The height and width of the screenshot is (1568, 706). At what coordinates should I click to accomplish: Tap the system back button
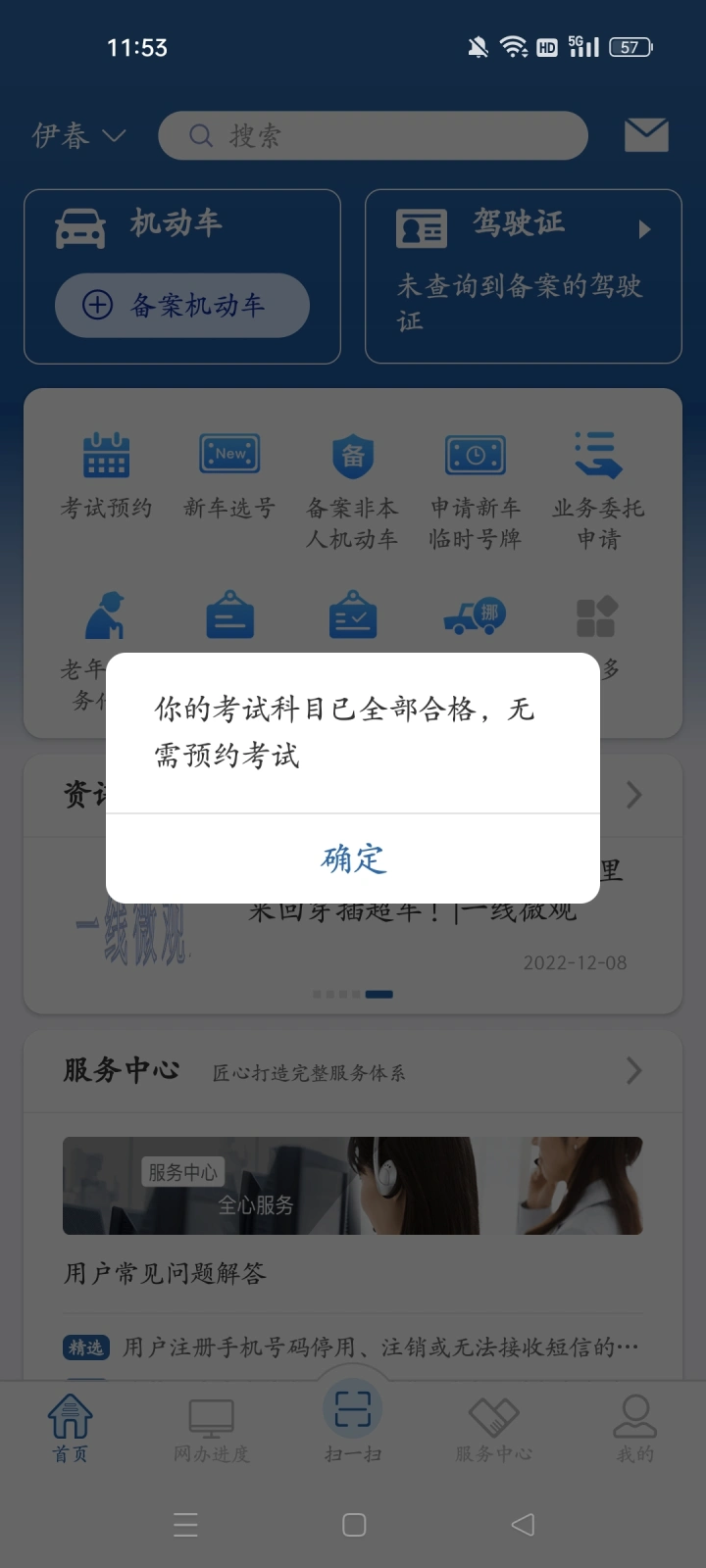point(523,1525)
